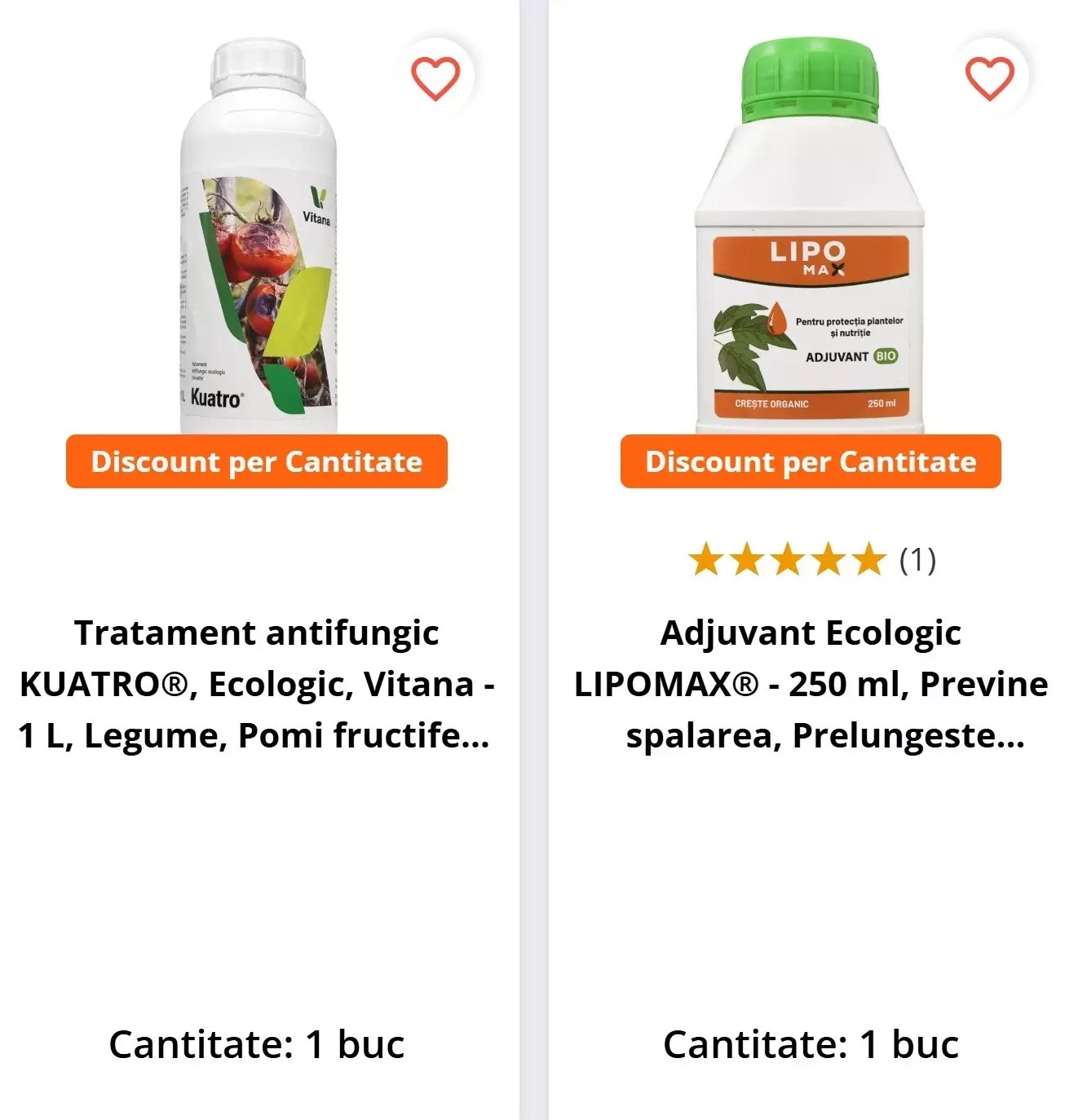The height and width of the screenshot is (1120, 1065).
Task: Open the LIPOMAX five-star reviews
Action: (x=811, y=560)
